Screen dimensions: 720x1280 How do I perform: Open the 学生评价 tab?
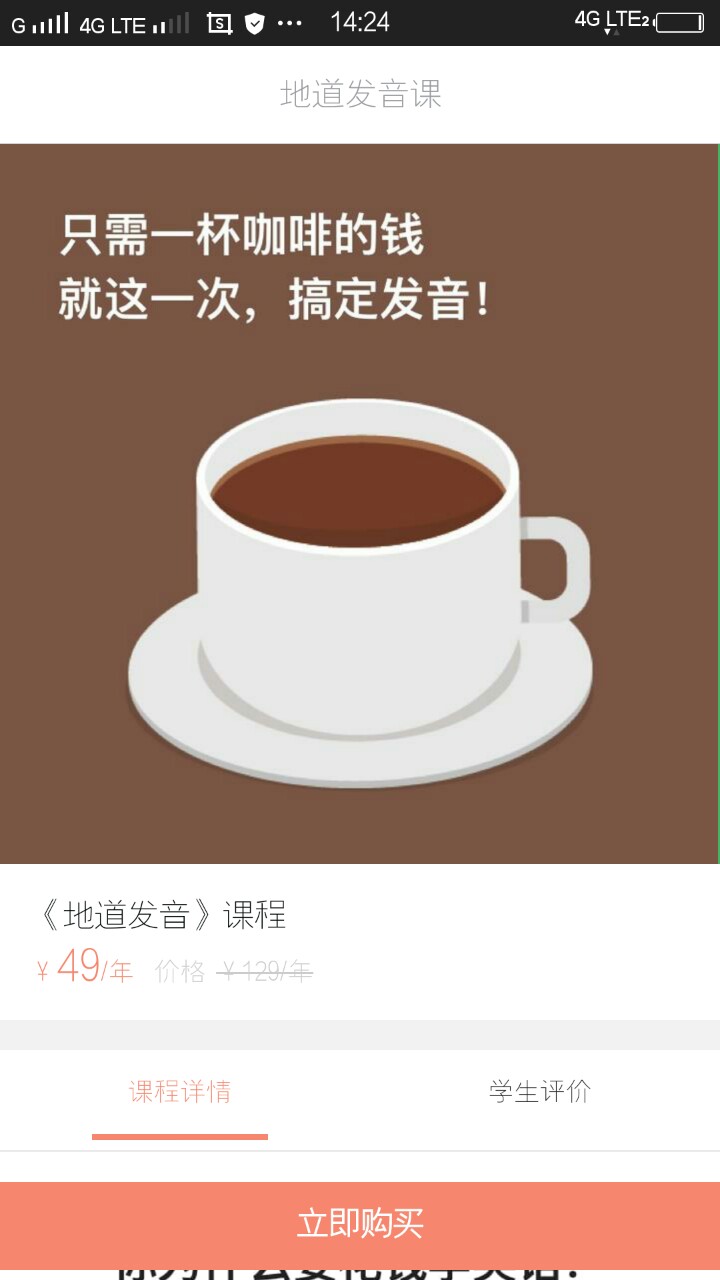tap(540, 1092)
